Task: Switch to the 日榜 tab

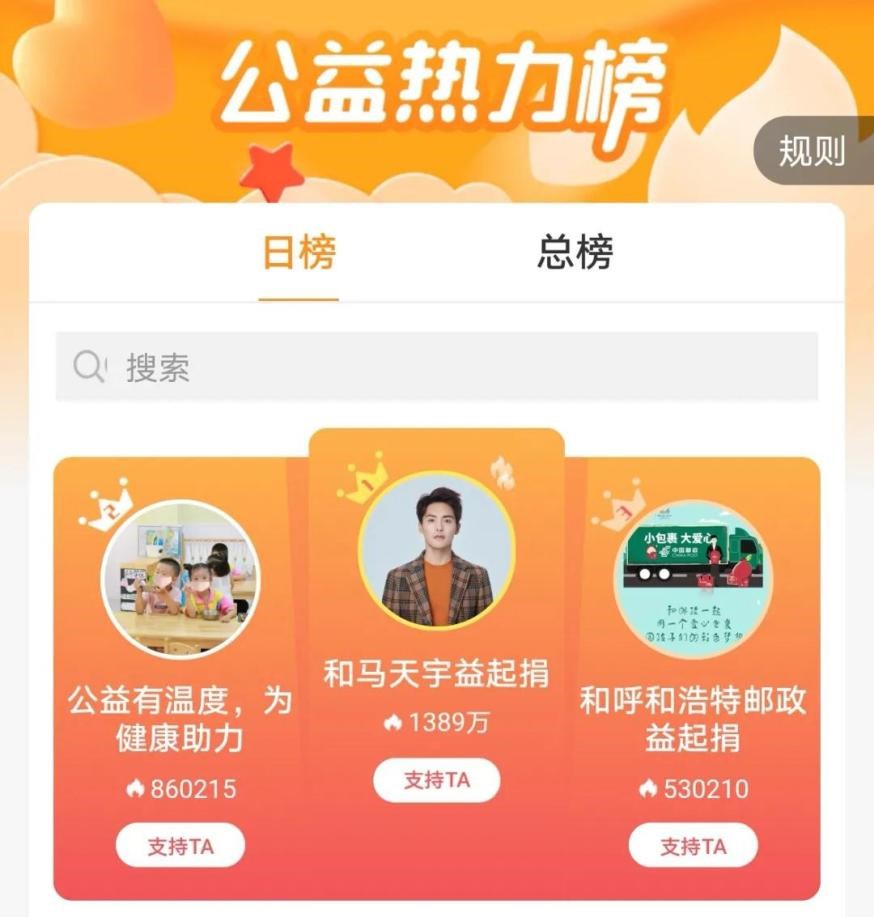Action: pyautogui.click(x=298, y=252)
